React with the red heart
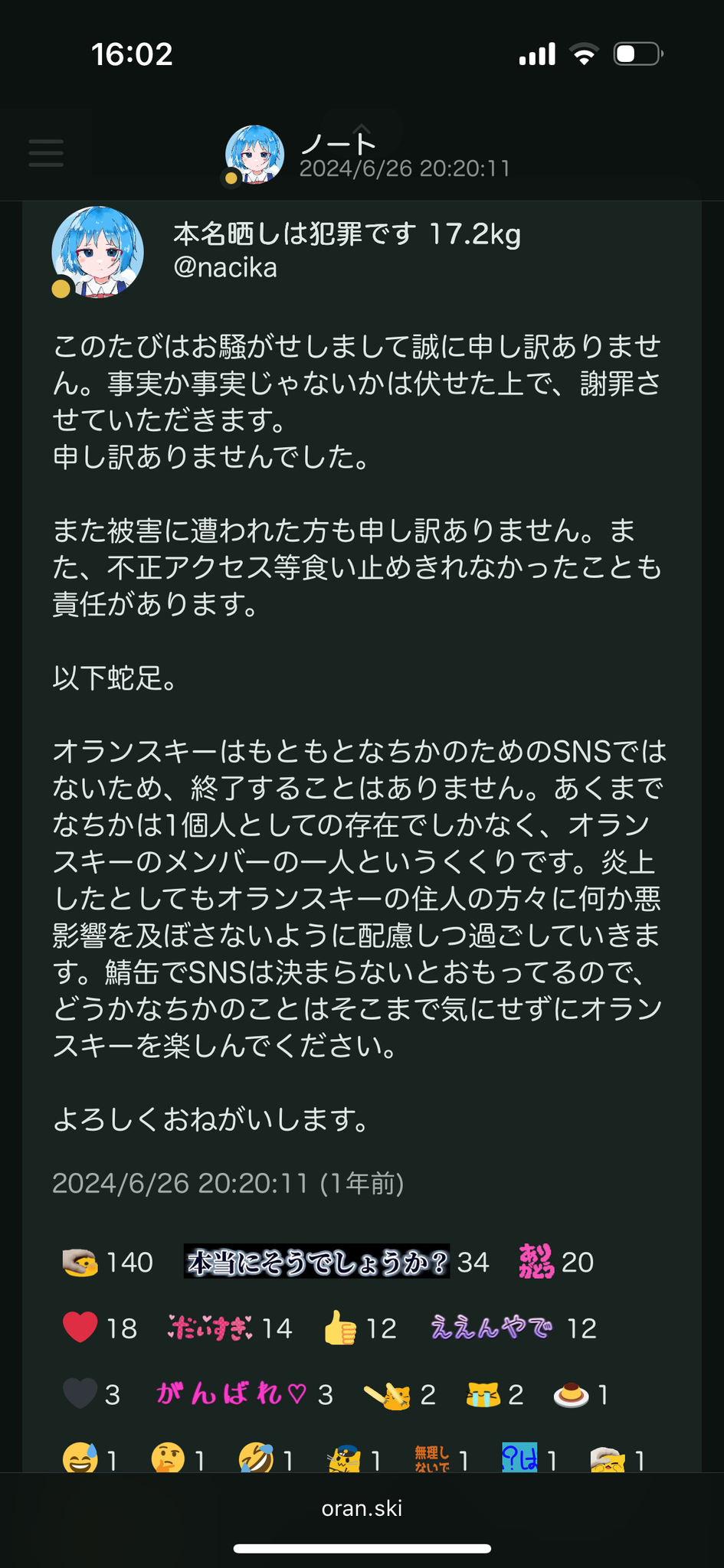 coord(100,1328)
